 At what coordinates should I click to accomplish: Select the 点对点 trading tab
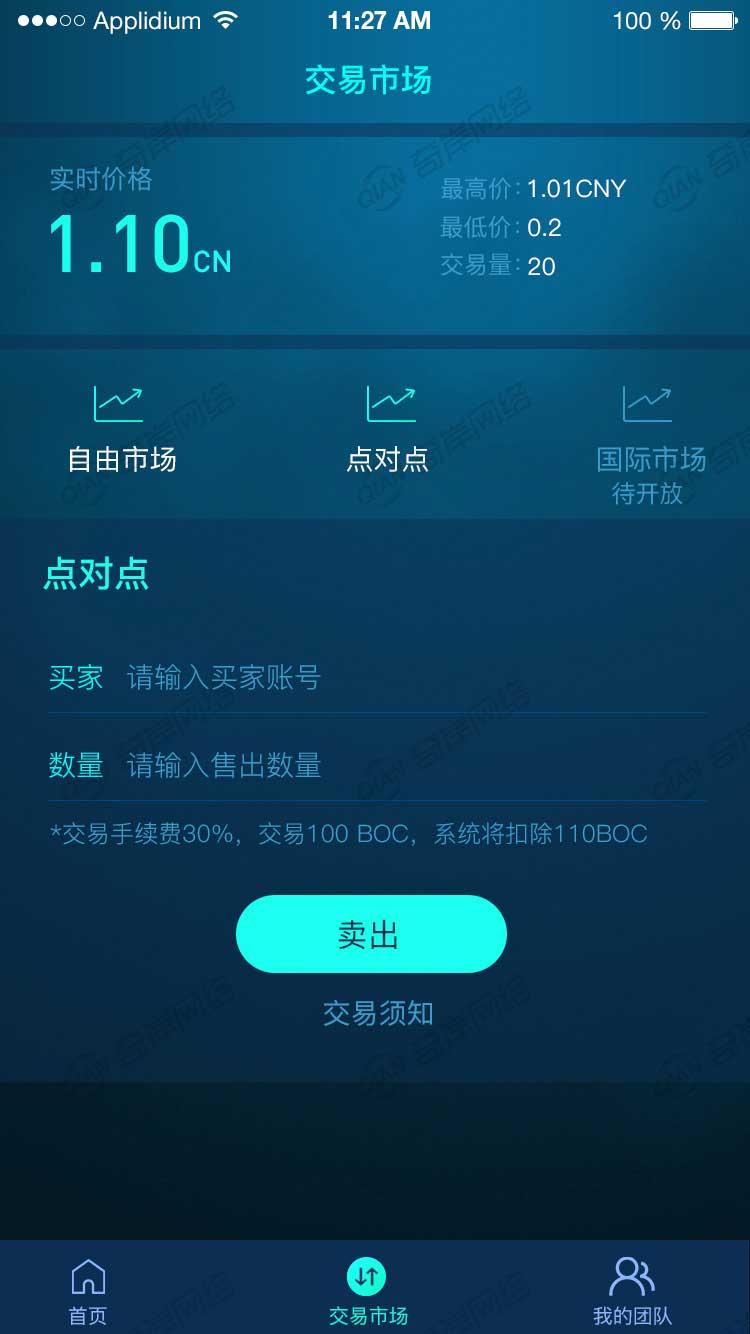point(388,430)
